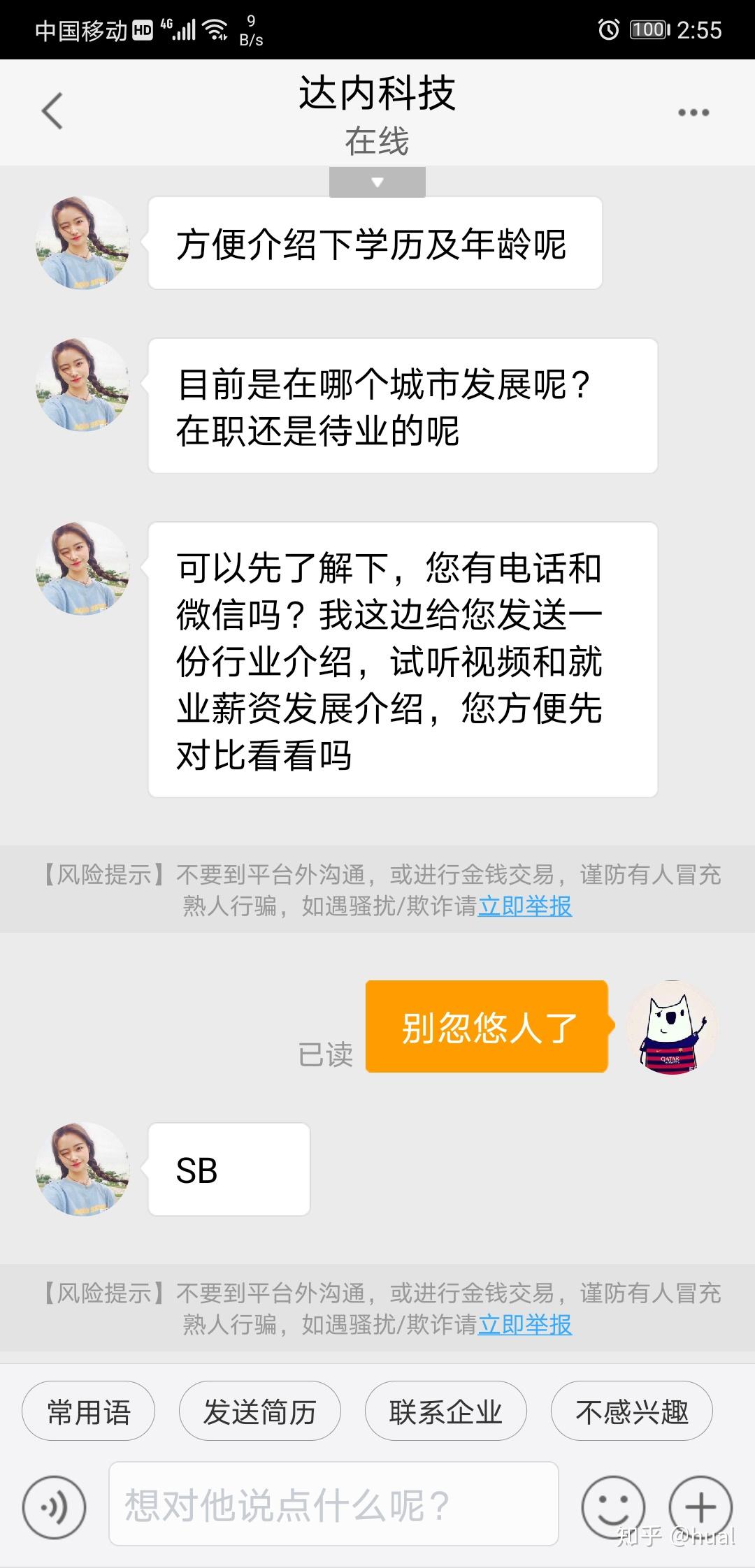Select the 联系企业 chip
Image resolution: width=755 pixels, height=1568 pixels.
[x=445, y=1412]
